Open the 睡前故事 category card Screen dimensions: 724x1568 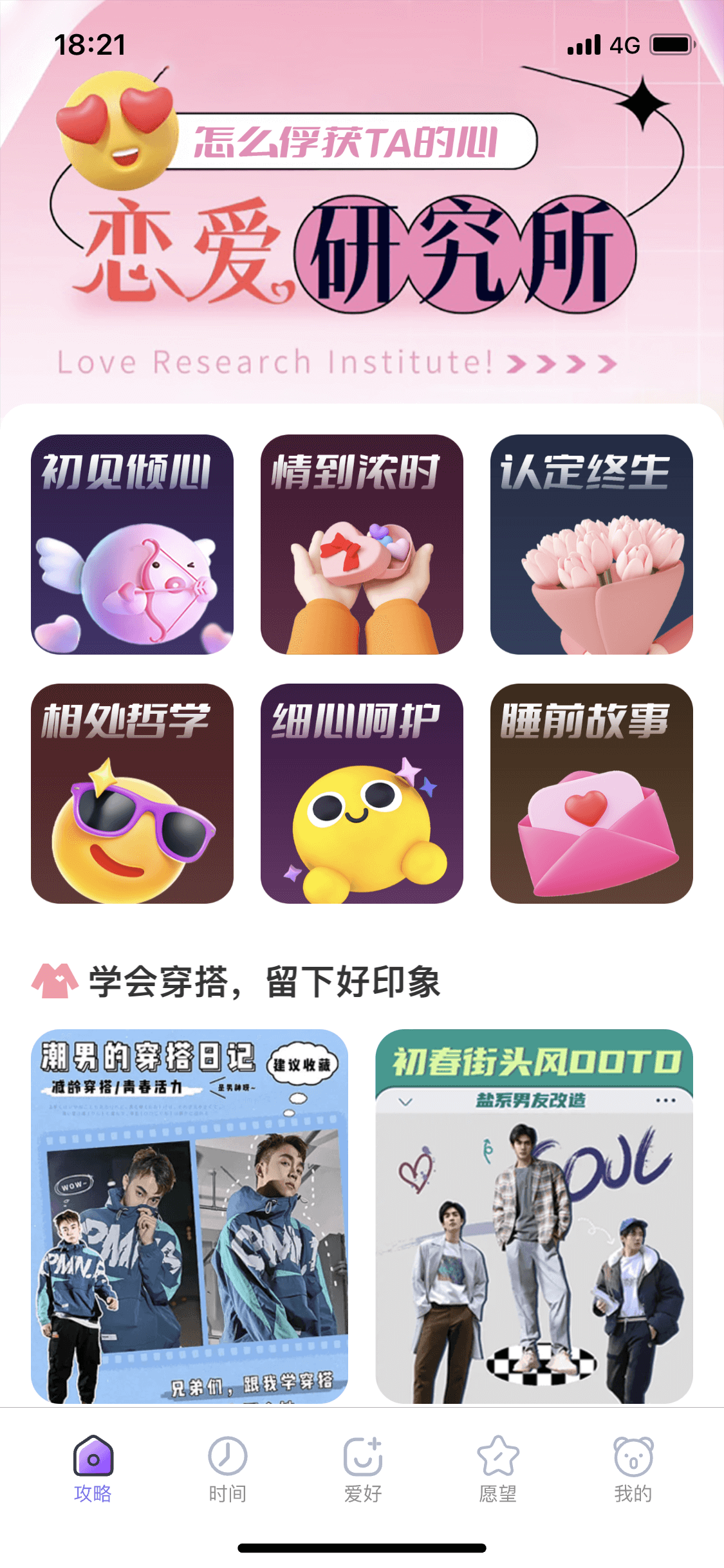pyautogui.click(x=591, y=793)
